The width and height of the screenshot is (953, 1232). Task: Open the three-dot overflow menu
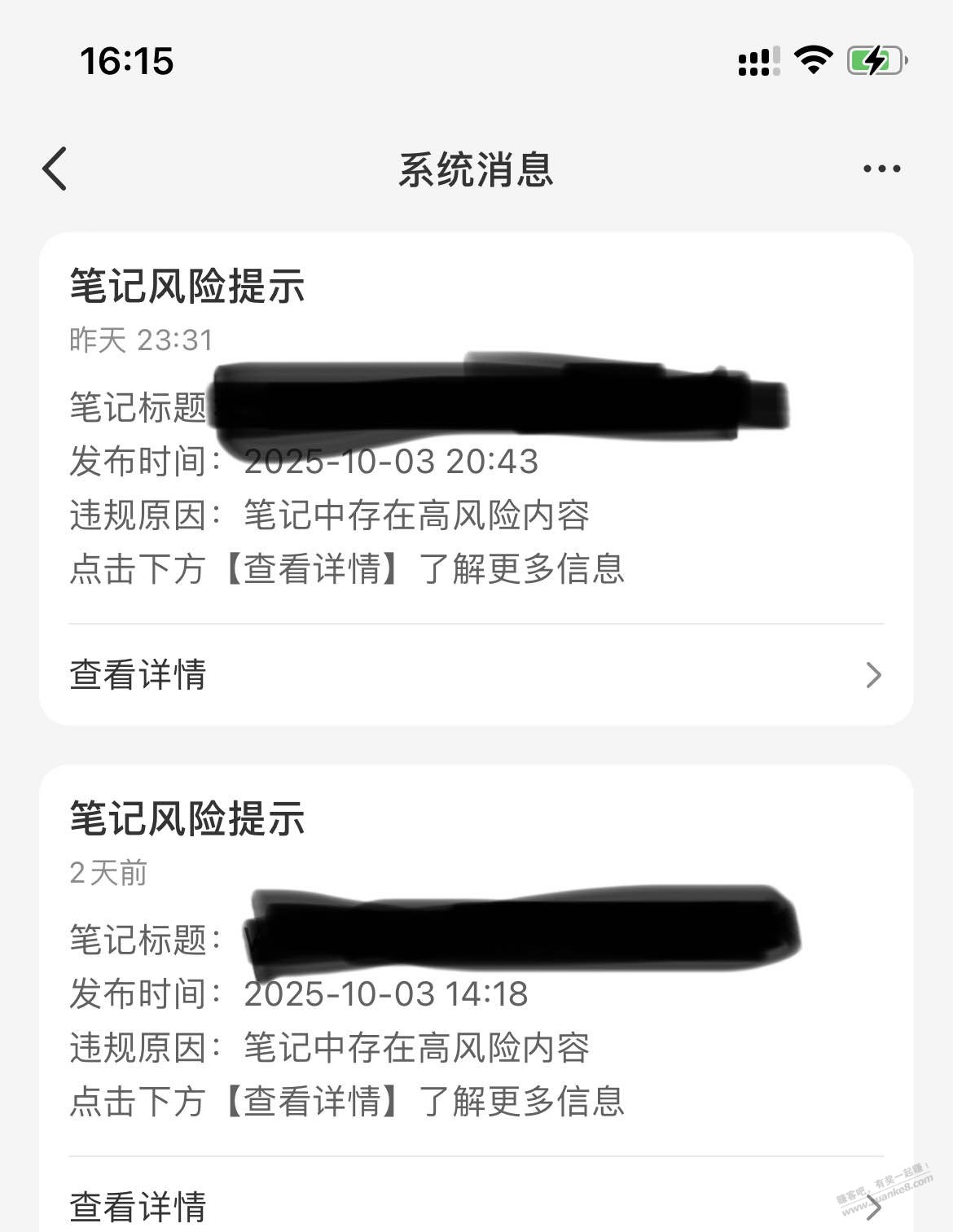881,169
